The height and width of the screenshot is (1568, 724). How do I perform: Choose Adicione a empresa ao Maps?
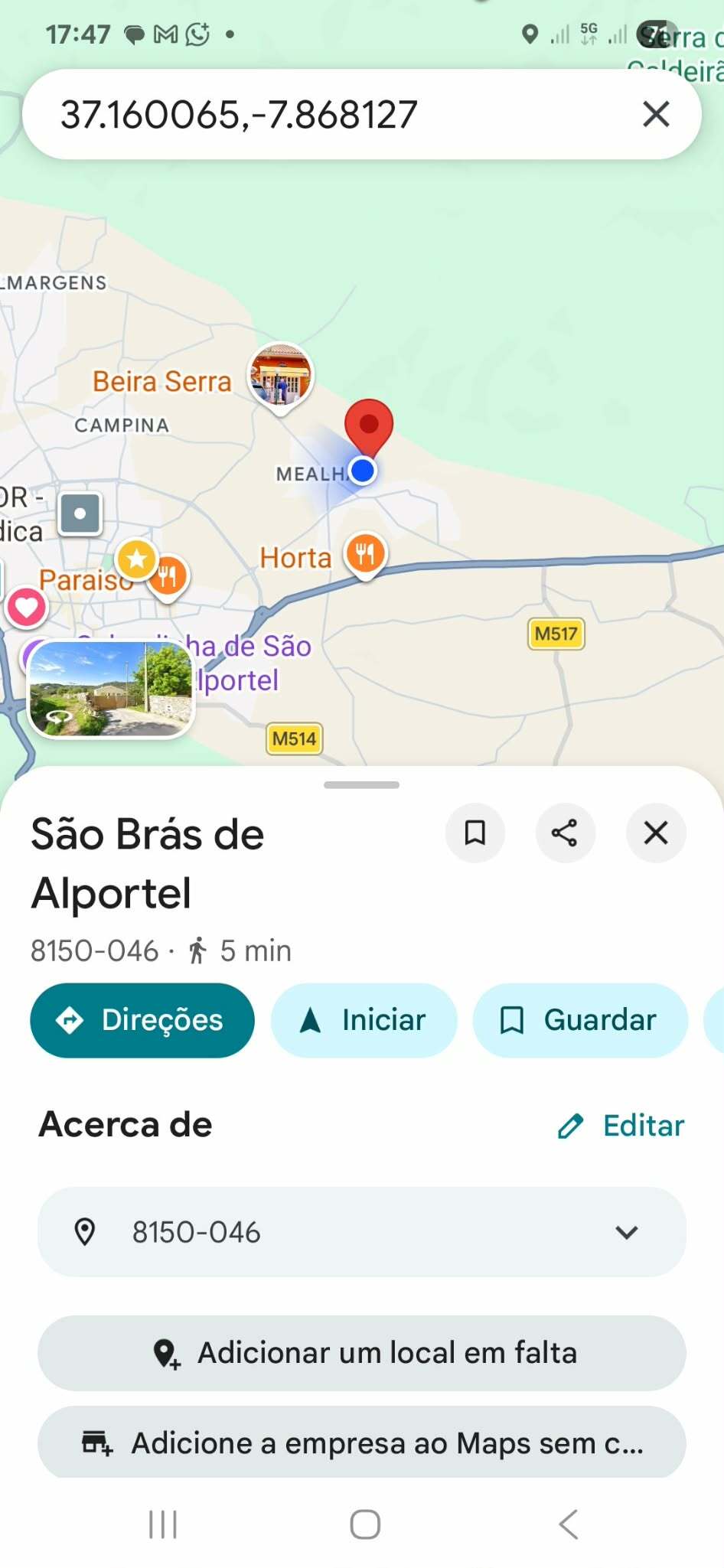click(x=361, y=1443)
